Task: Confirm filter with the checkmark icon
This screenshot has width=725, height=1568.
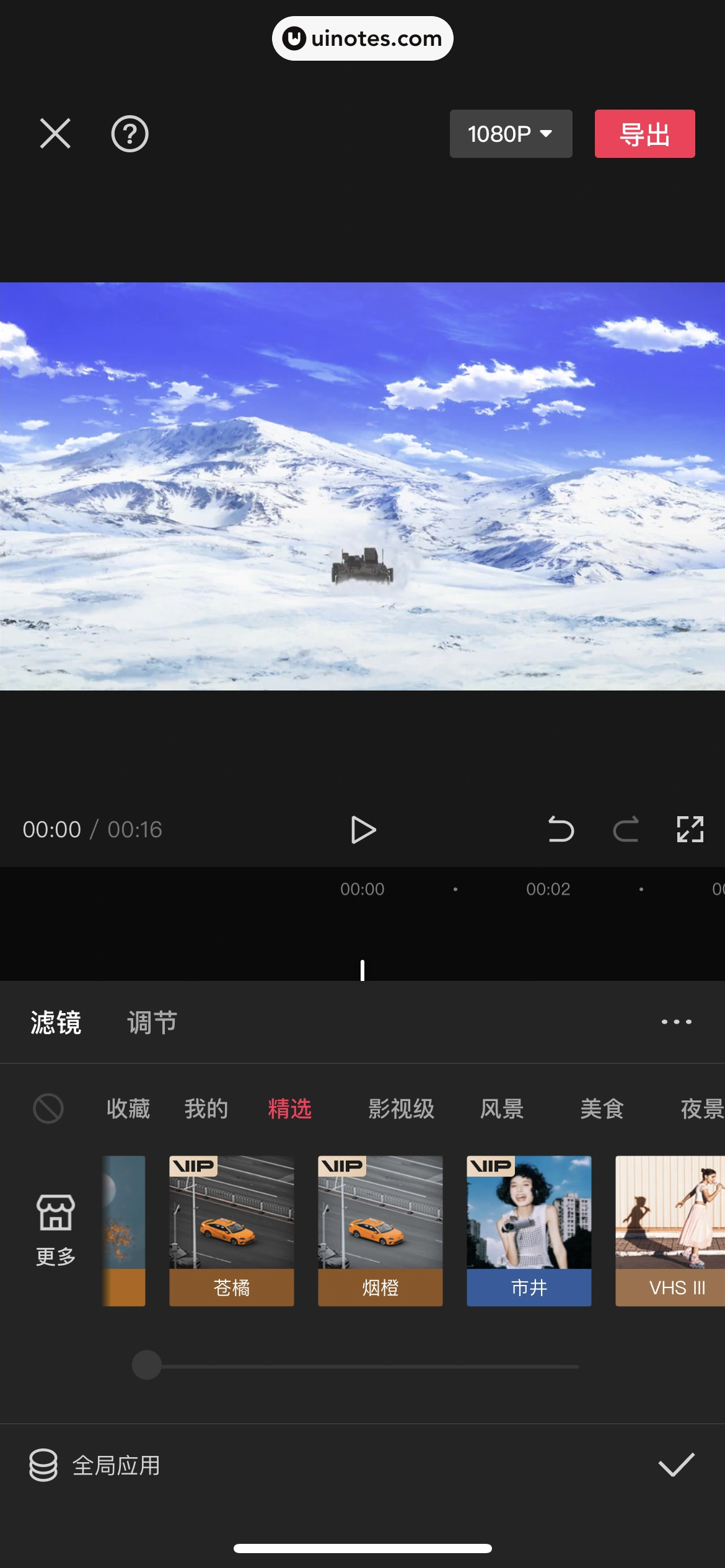Action: [x=676, y=1465]
